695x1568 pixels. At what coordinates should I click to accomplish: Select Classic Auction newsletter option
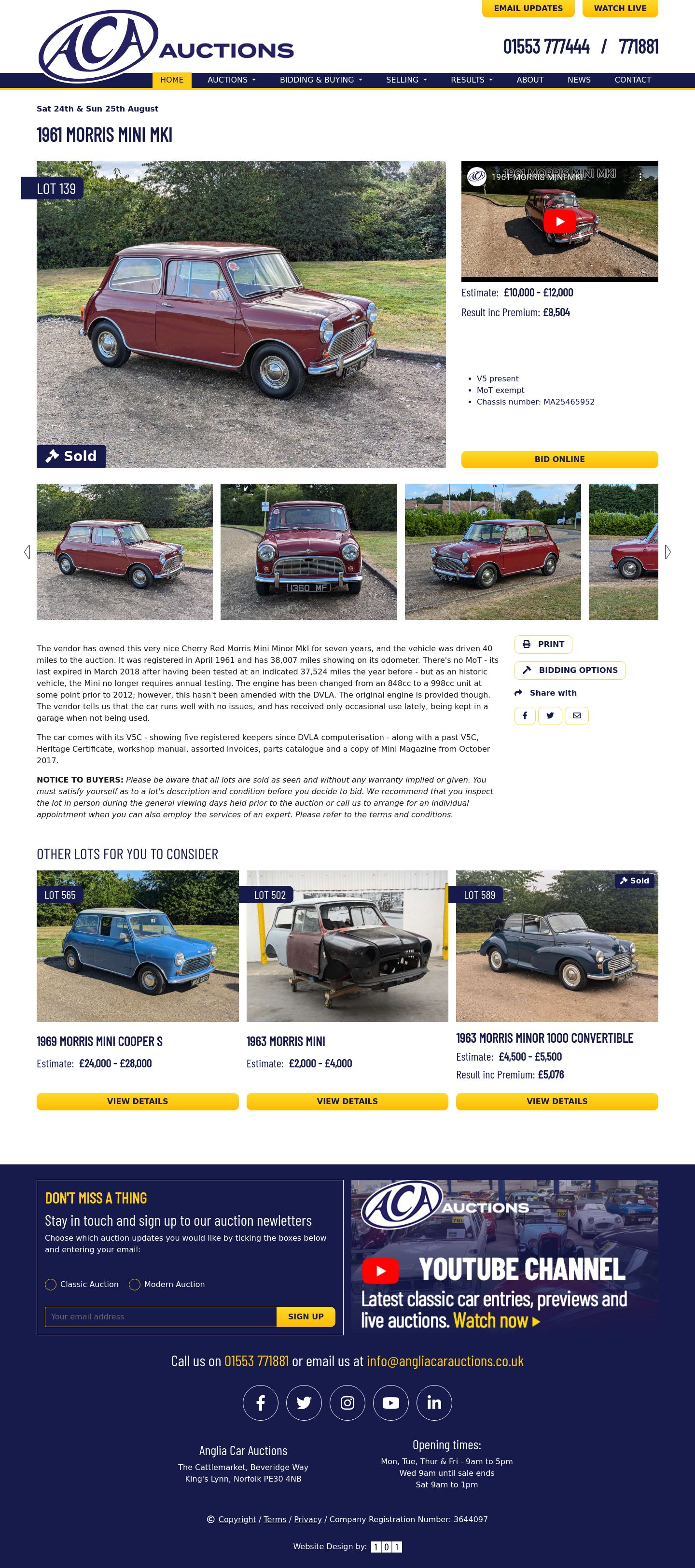click(51, 1284)
